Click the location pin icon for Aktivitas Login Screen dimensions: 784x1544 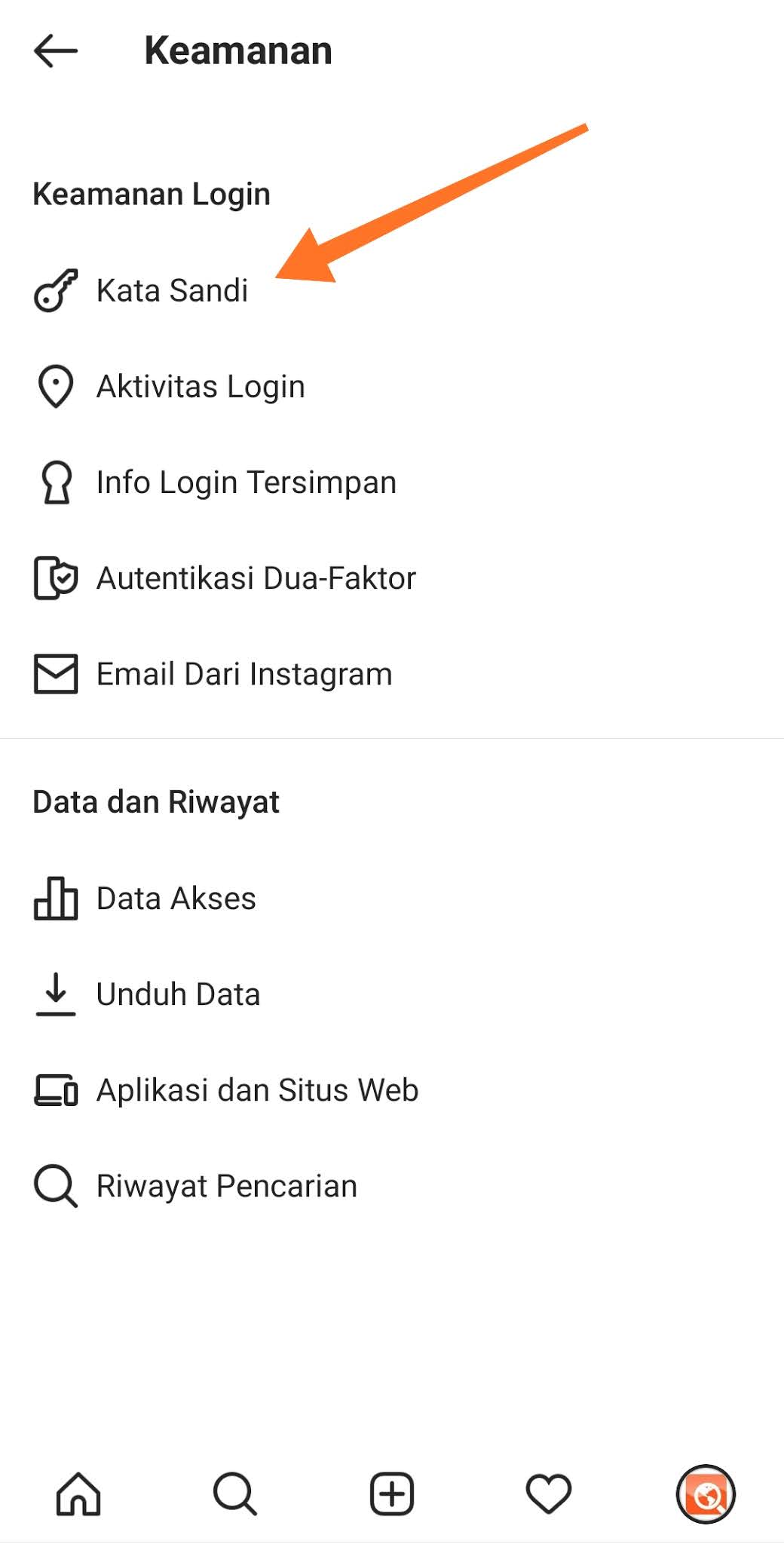[x=54, y=386]
